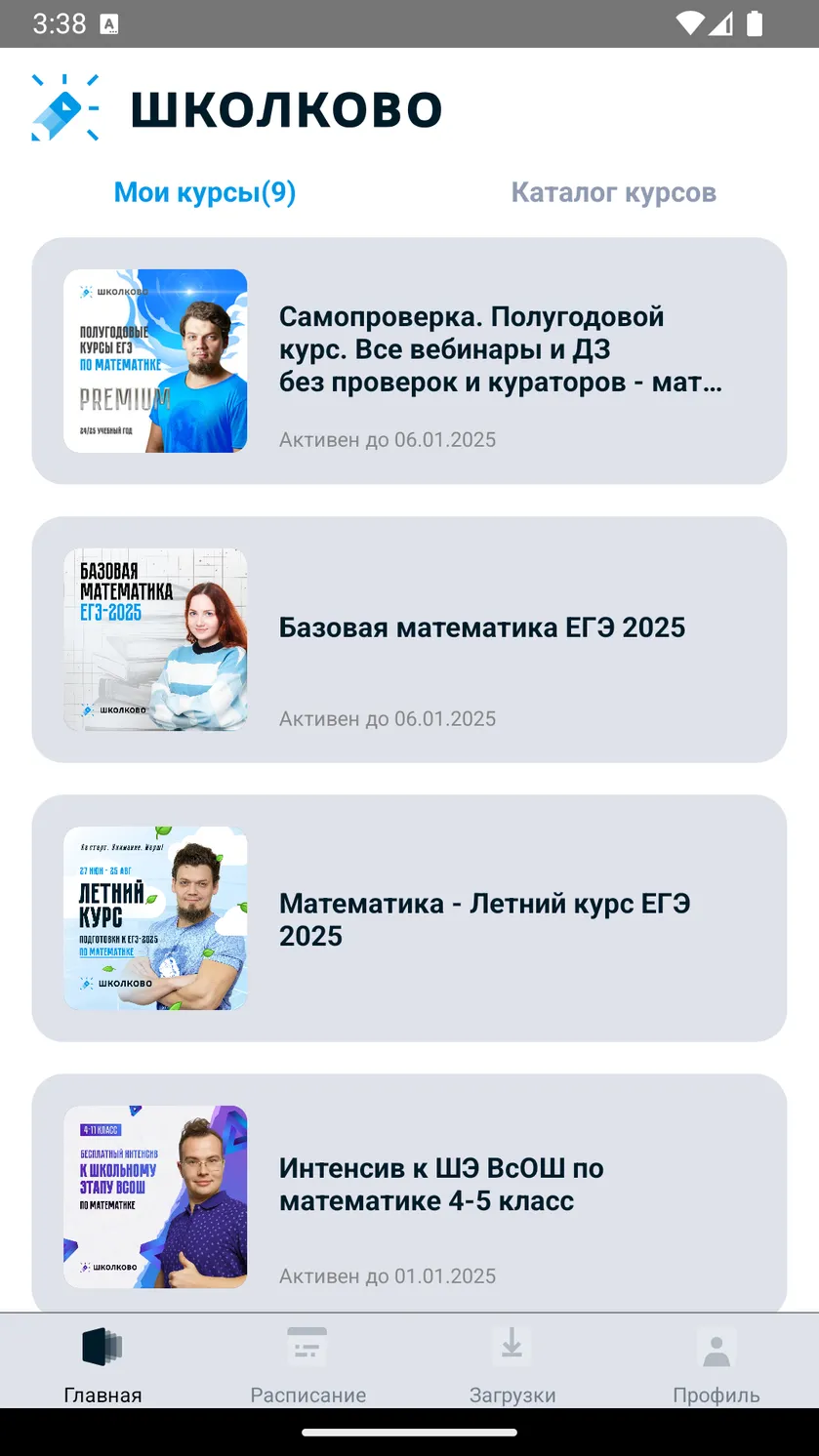819x1456 pixels.
Task: Open the Самопроверка. Полугодовой курс card
Action: tap(409, 361)
